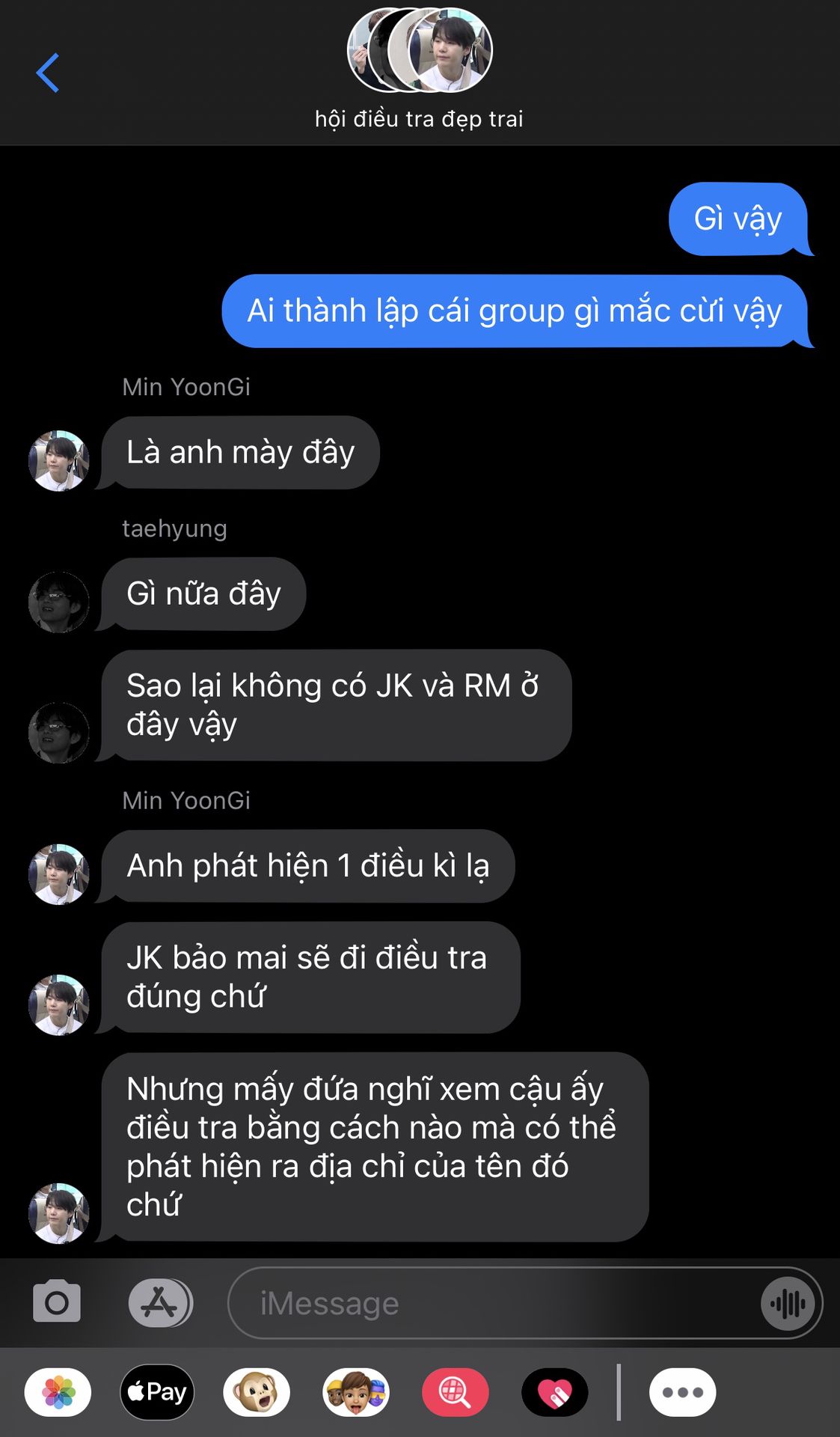Open Apple Pay in the app drawer
This screenshot has height=1437, width=840.
coord(157,1392)
